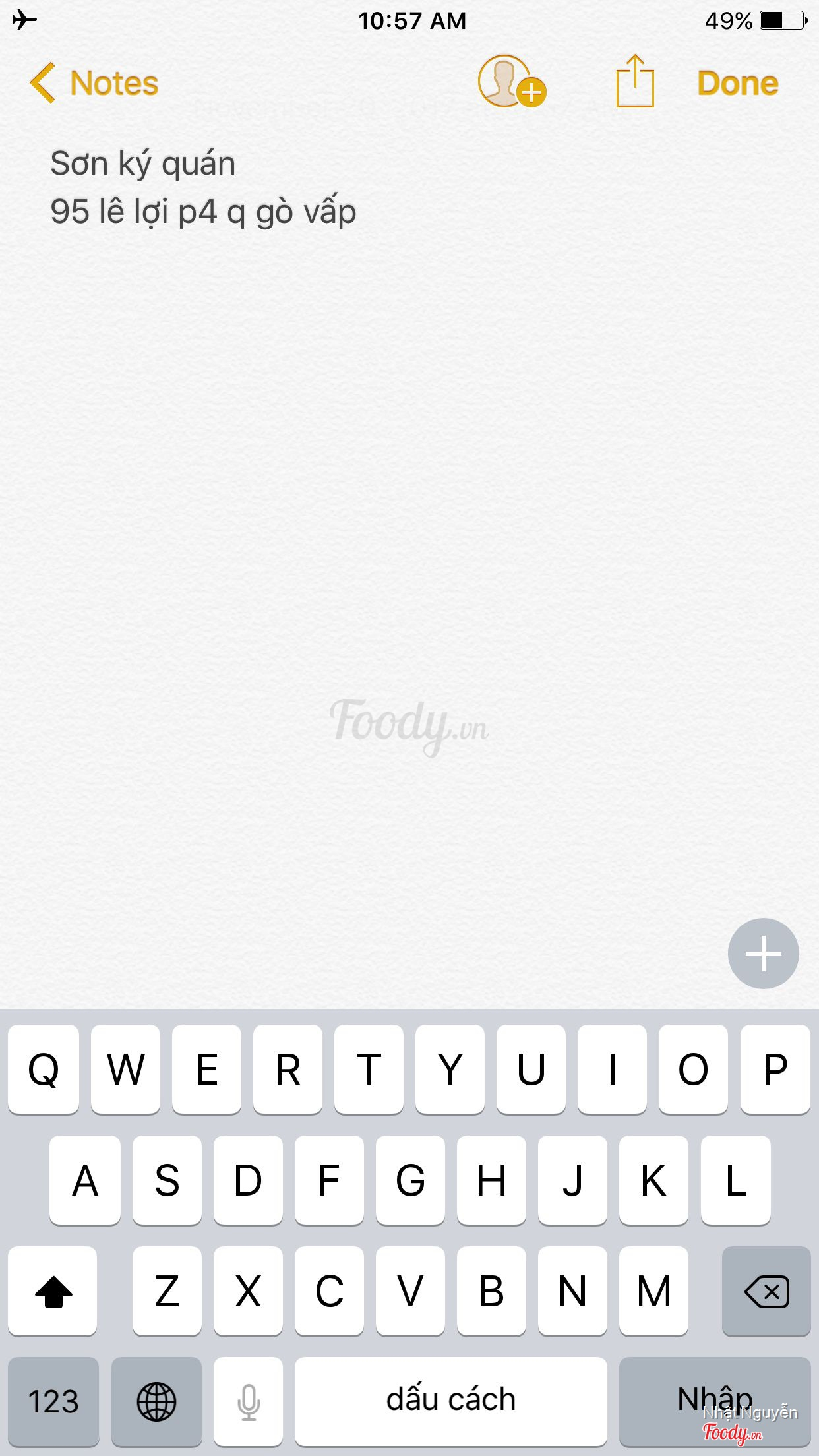Image resolution: width=819 pixels, height=1456 pixels.
Task: Switch to the 123 number keyboard
Action: (53, 1401)
